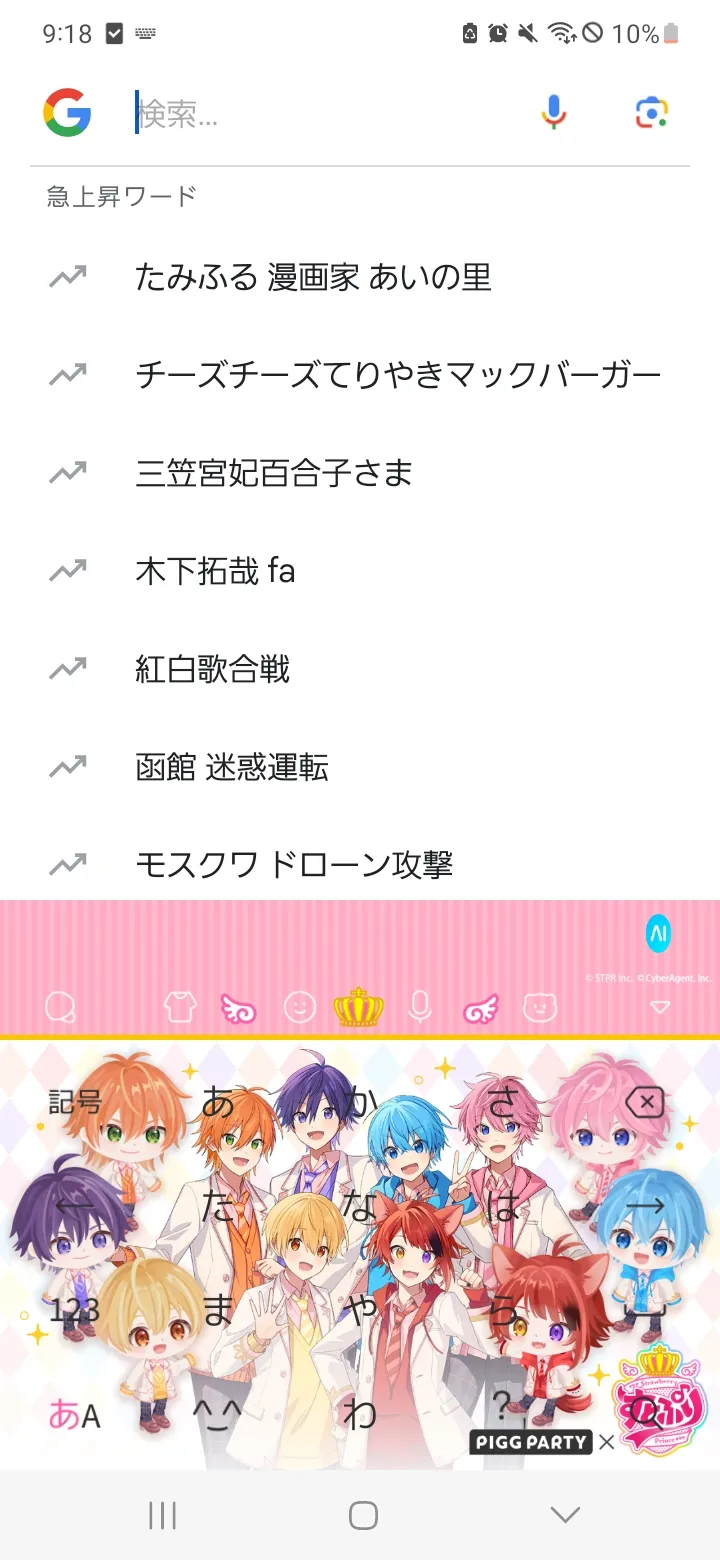Search trending term たみふる 漫画家 あいの里
This screenshot has width=720, height=1560.
(x=360, y=278)
